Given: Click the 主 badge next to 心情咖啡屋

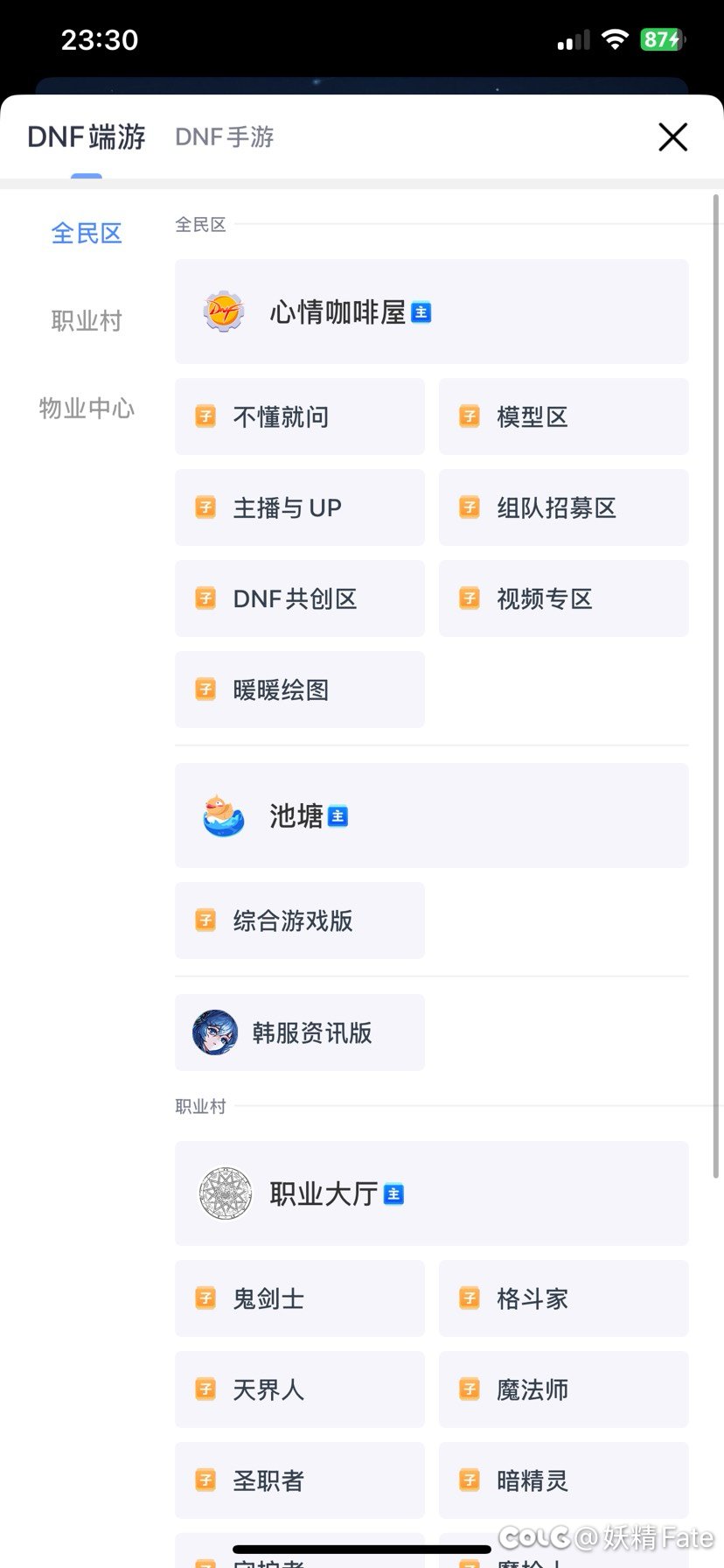Looking at the screenshot, I should pos(422,311).
